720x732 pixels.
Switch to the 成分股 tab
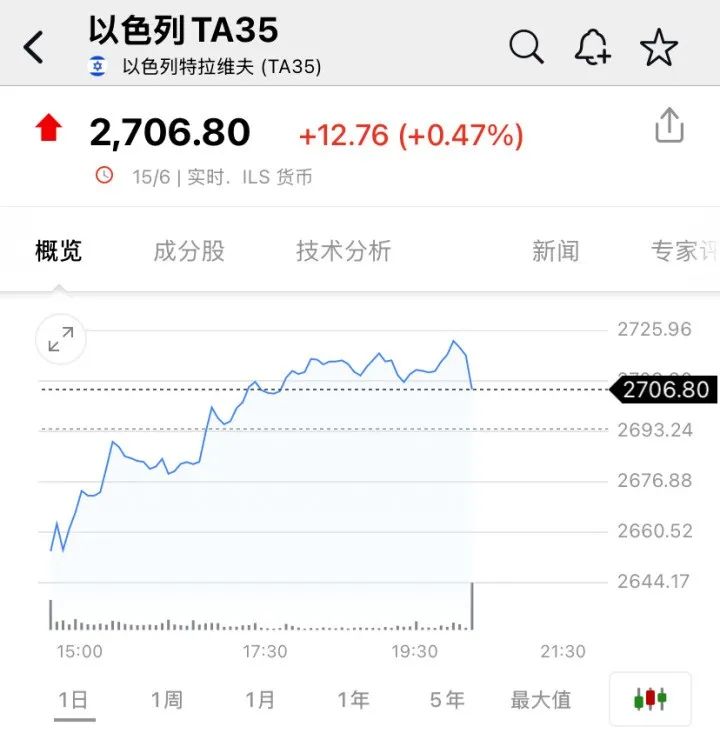pos(189,251)
